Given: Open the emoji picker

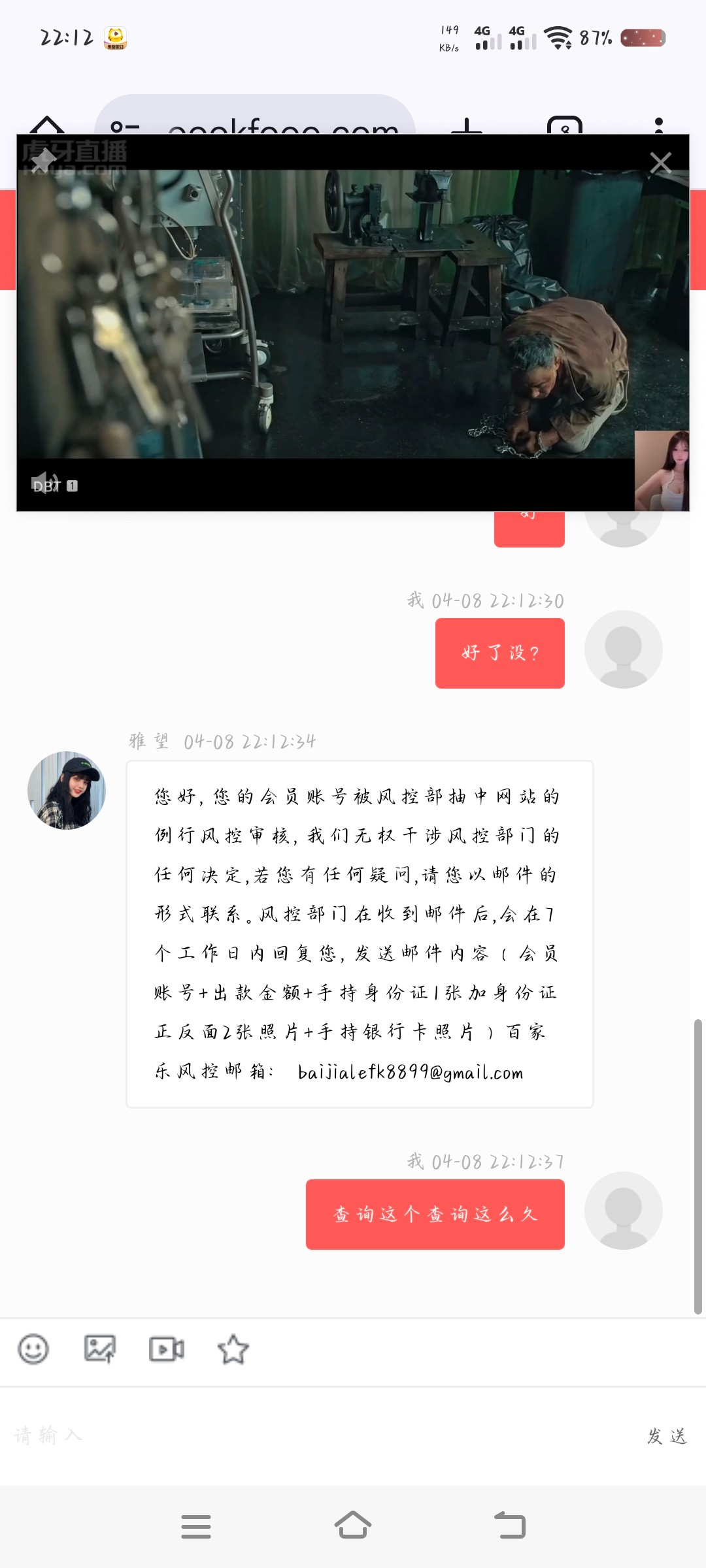Looking at the screenshot, I should [x=33, y=1349].
